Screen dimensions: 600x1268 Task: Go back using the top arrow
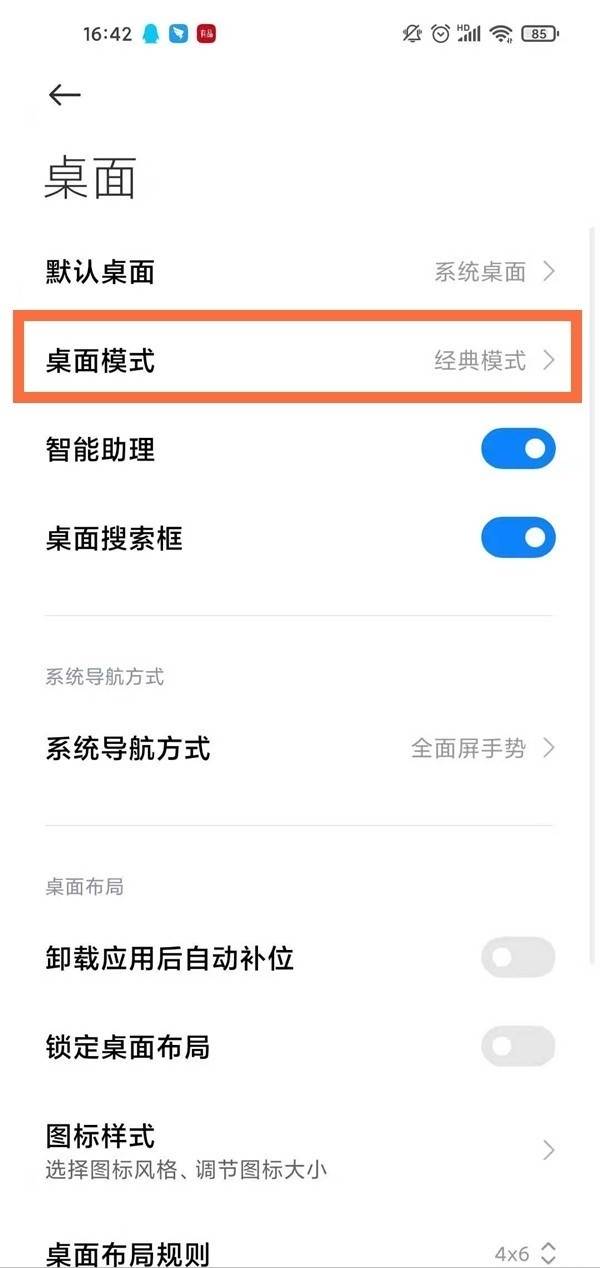(x=64, y=95)
